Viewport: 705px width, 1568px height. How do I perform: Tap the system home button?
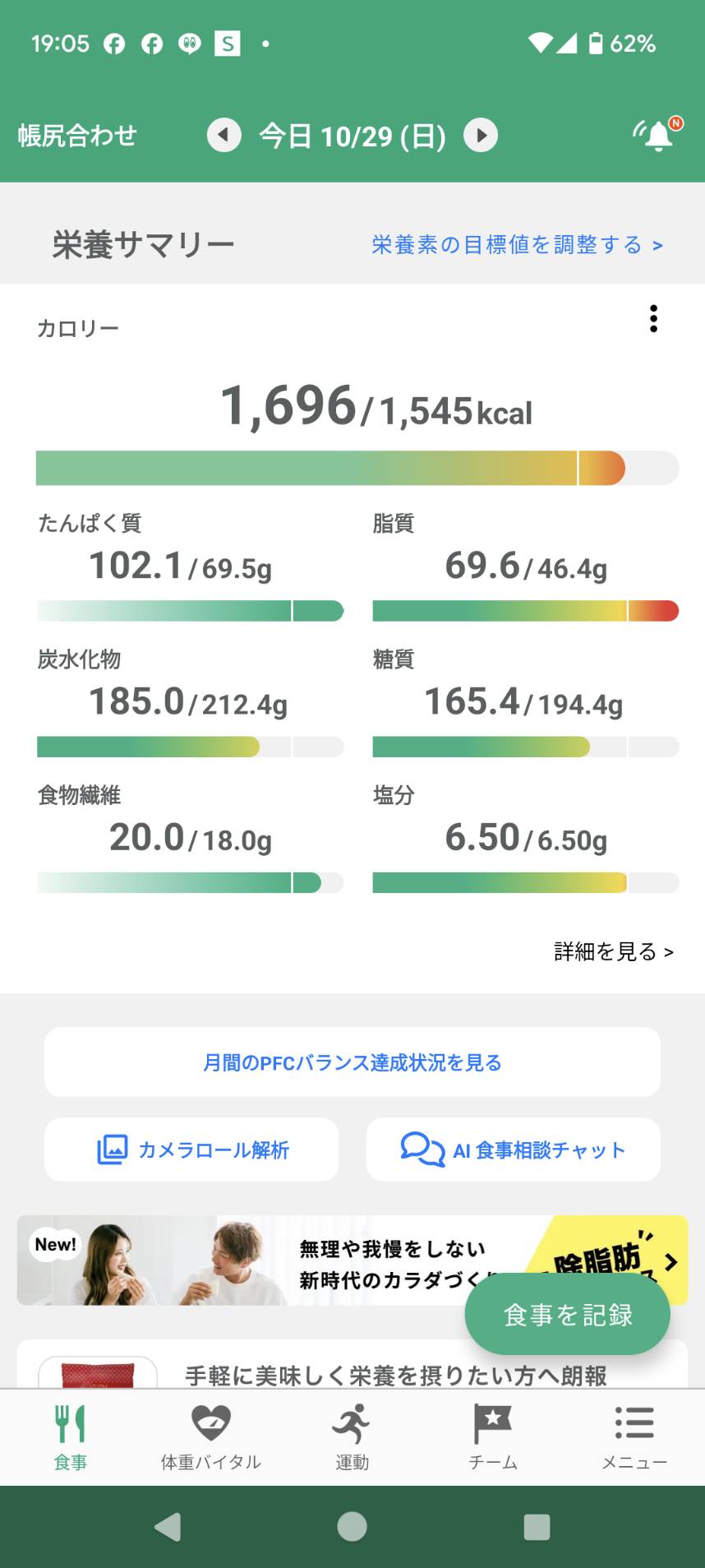pyautogui.click(x=352, y=1527)
